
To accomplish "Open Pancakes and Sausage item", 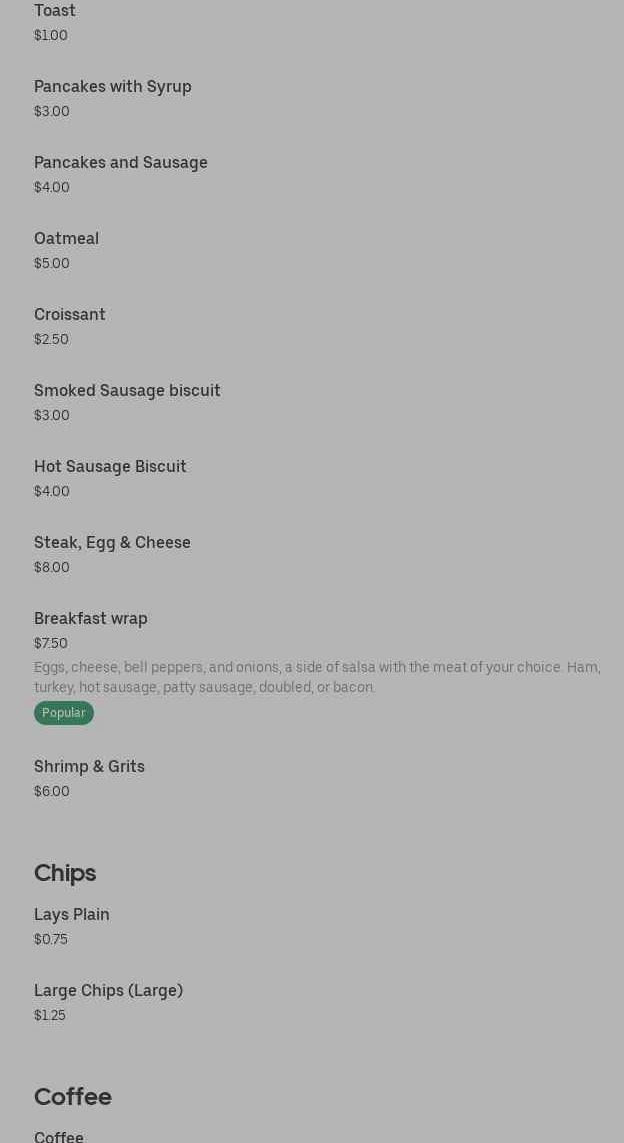I will pyautogui.click(x=121, y=163).
